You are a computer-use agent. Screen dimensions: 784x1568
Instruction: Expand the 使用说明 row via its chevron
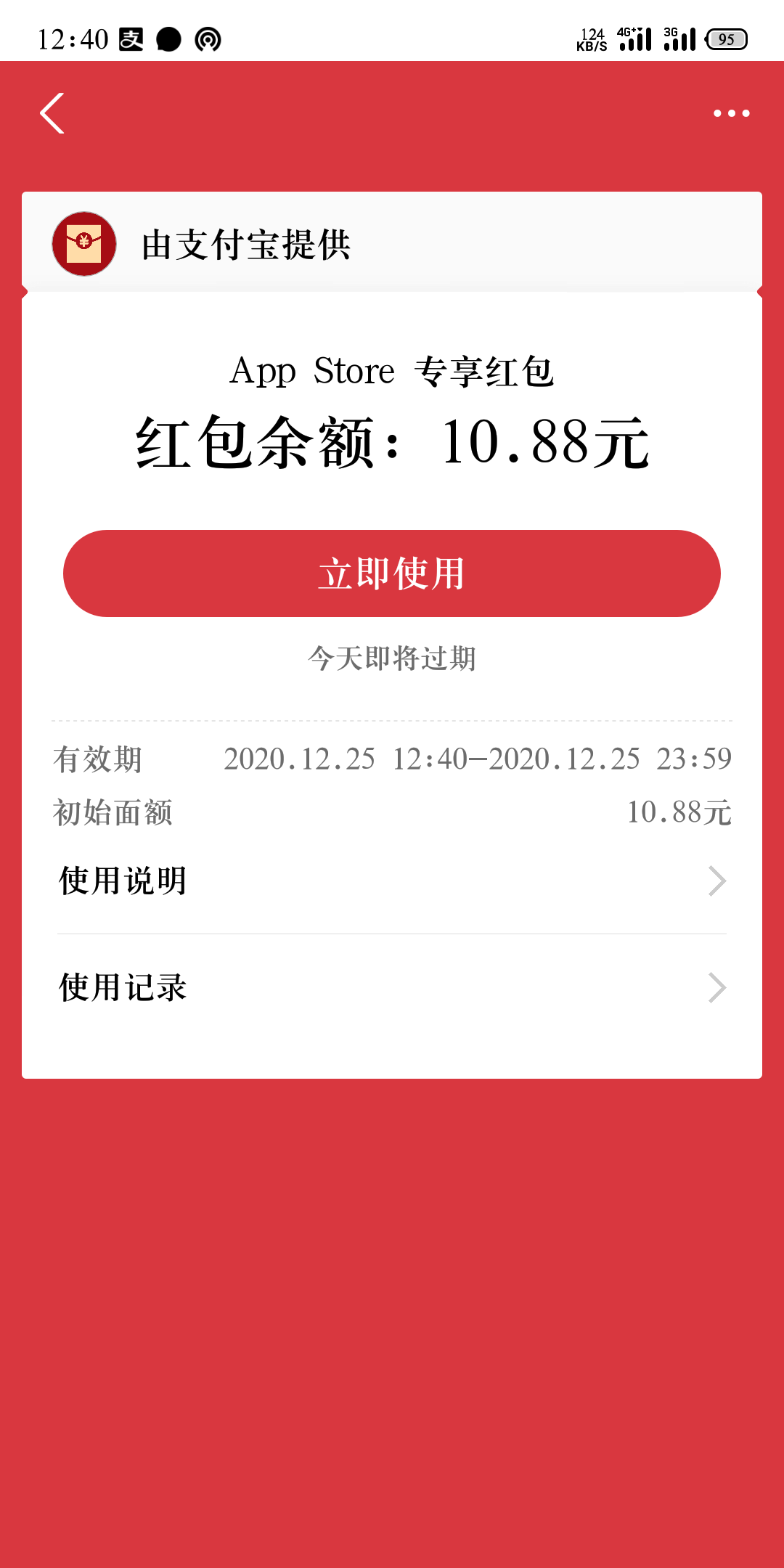[717, 880]
